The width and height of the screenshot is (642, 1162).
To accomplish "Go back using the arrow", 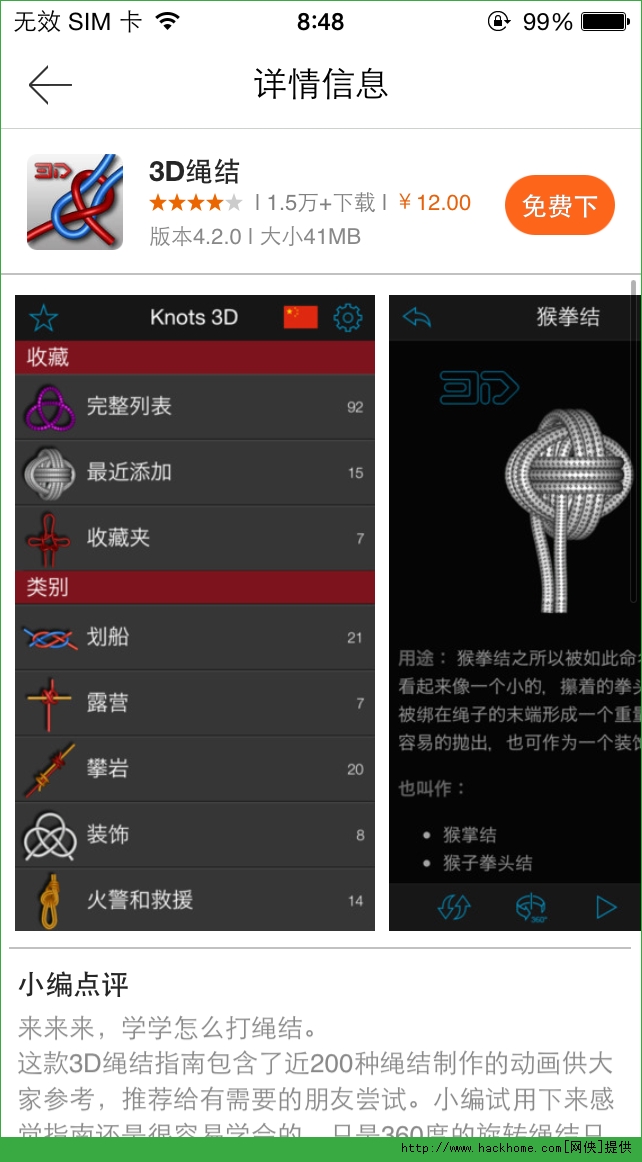I will pos(50,86).
